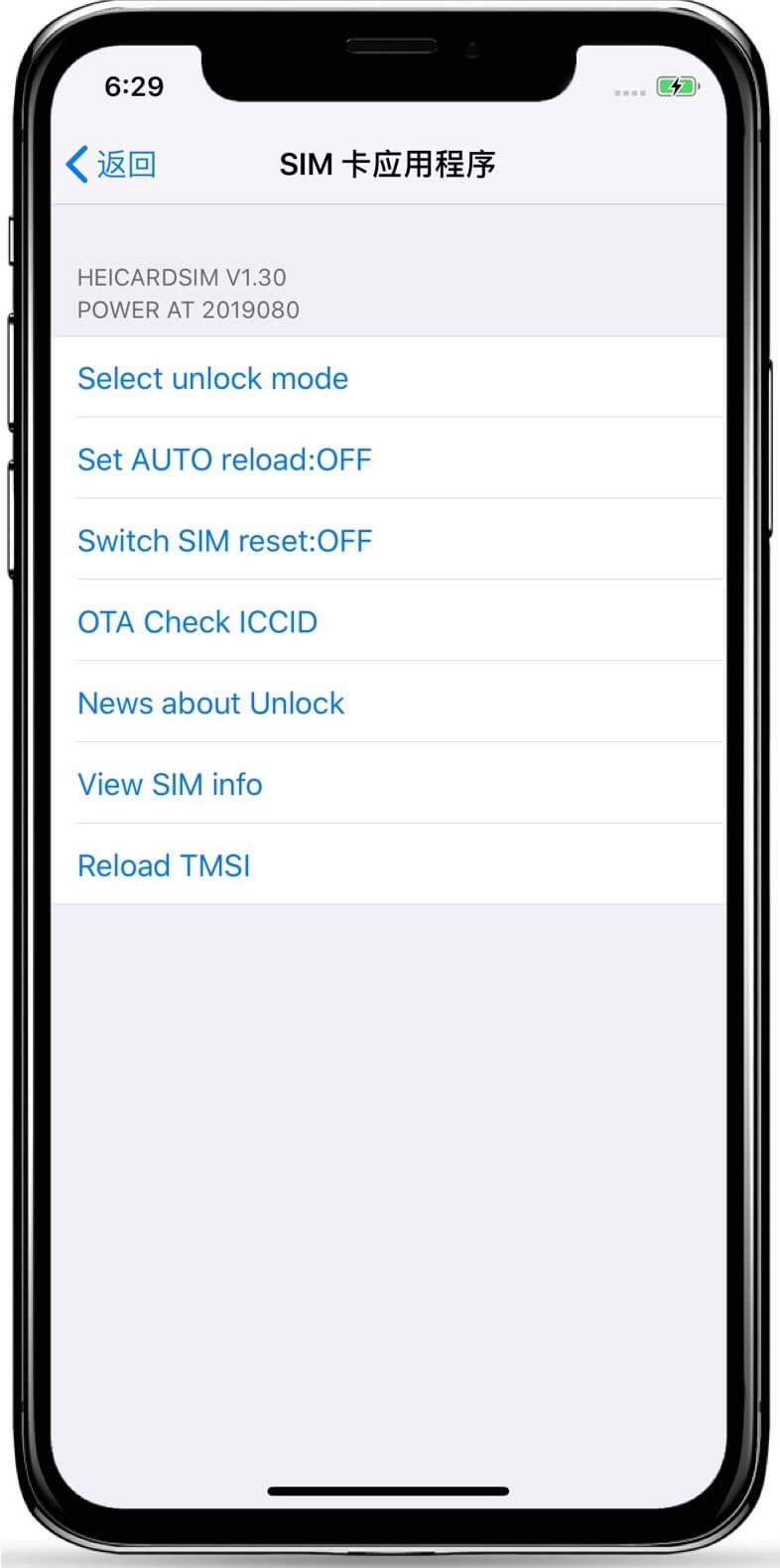Select Reload TMSI
Image resolution: width=780 pixels, height=1568 pixels.
388,864
